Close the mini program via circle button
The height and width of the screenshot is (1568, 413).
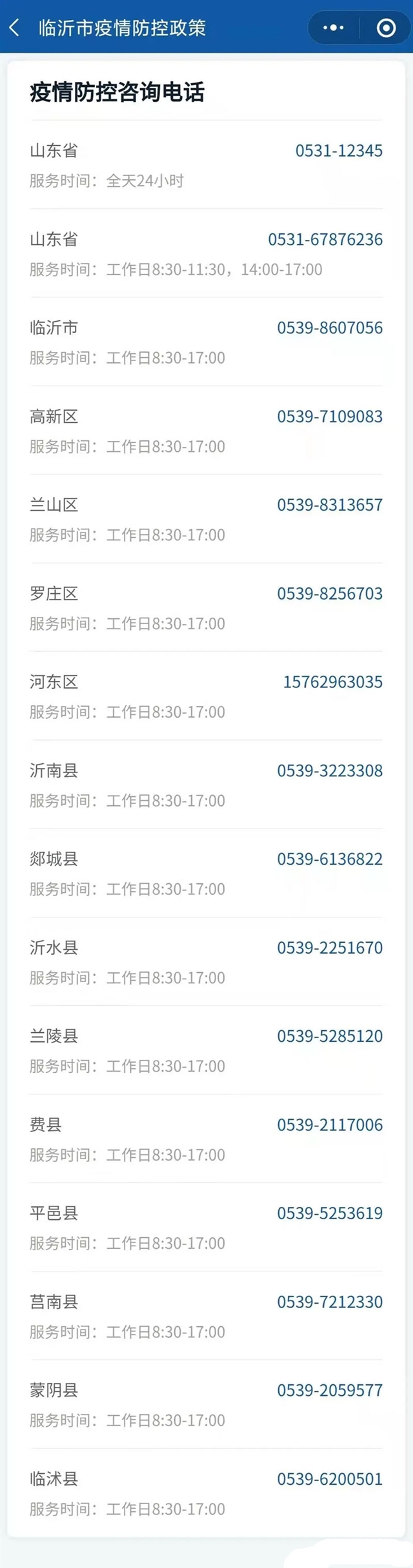(x=386, y=28)
